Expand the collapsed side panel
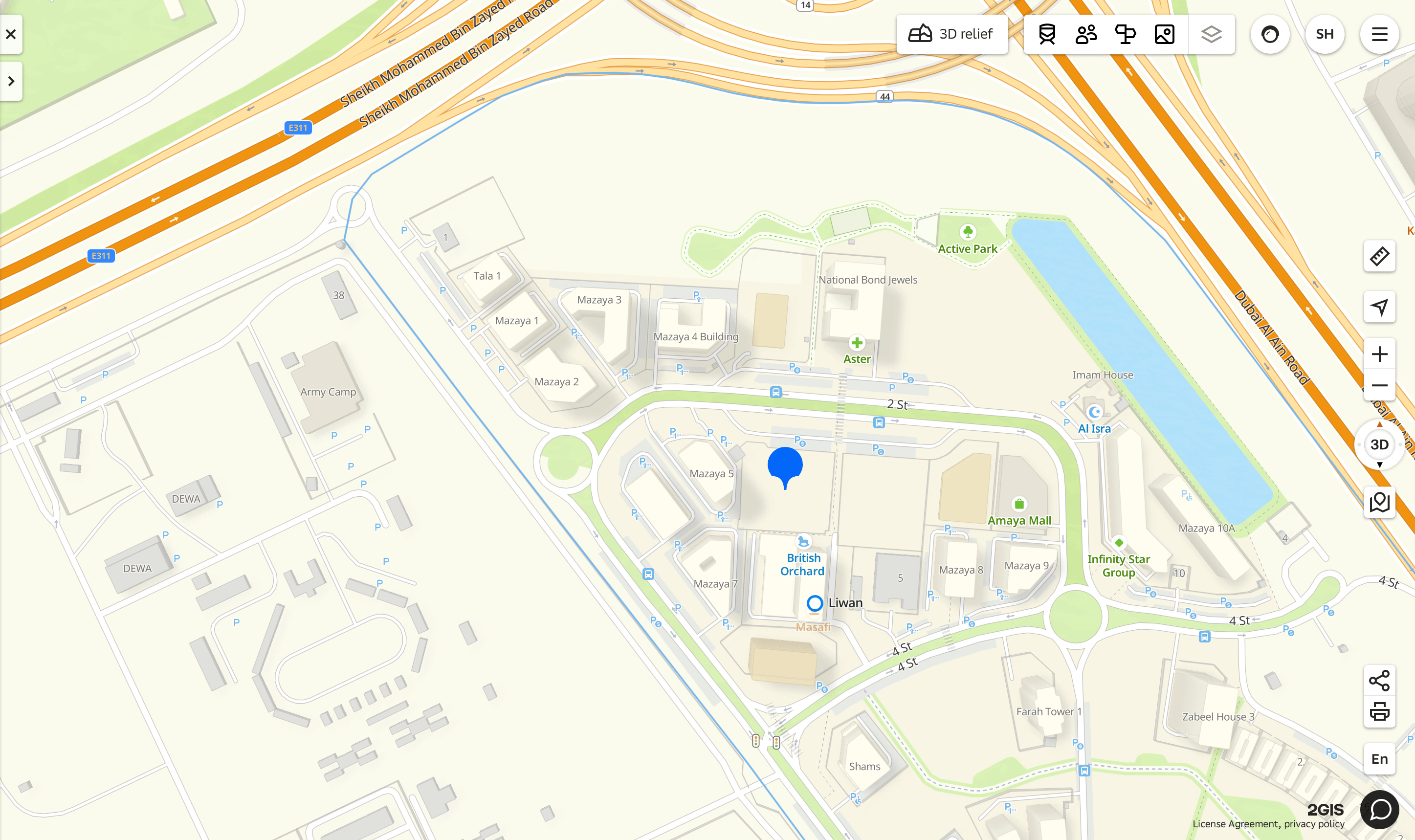This screenshot has height=840, width=1415. (11, 82)
